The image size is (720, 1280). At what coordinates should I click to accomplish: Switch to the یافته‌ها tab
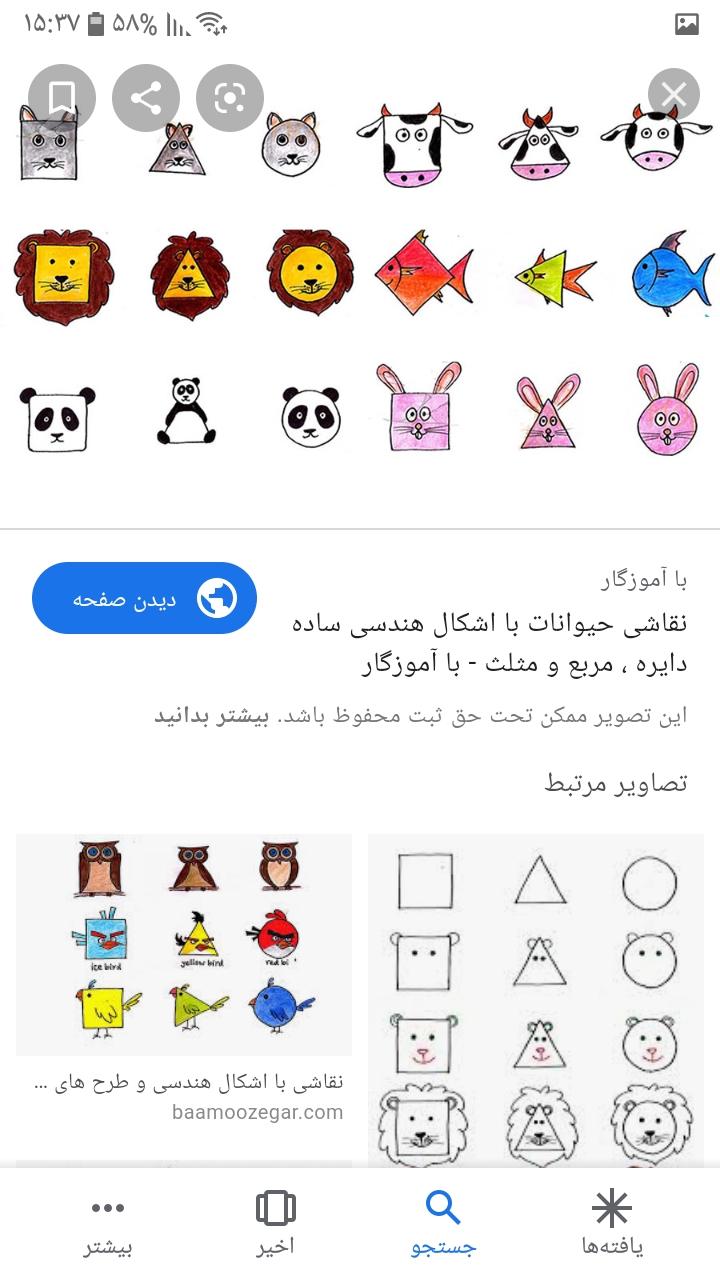coord(612,1224)
